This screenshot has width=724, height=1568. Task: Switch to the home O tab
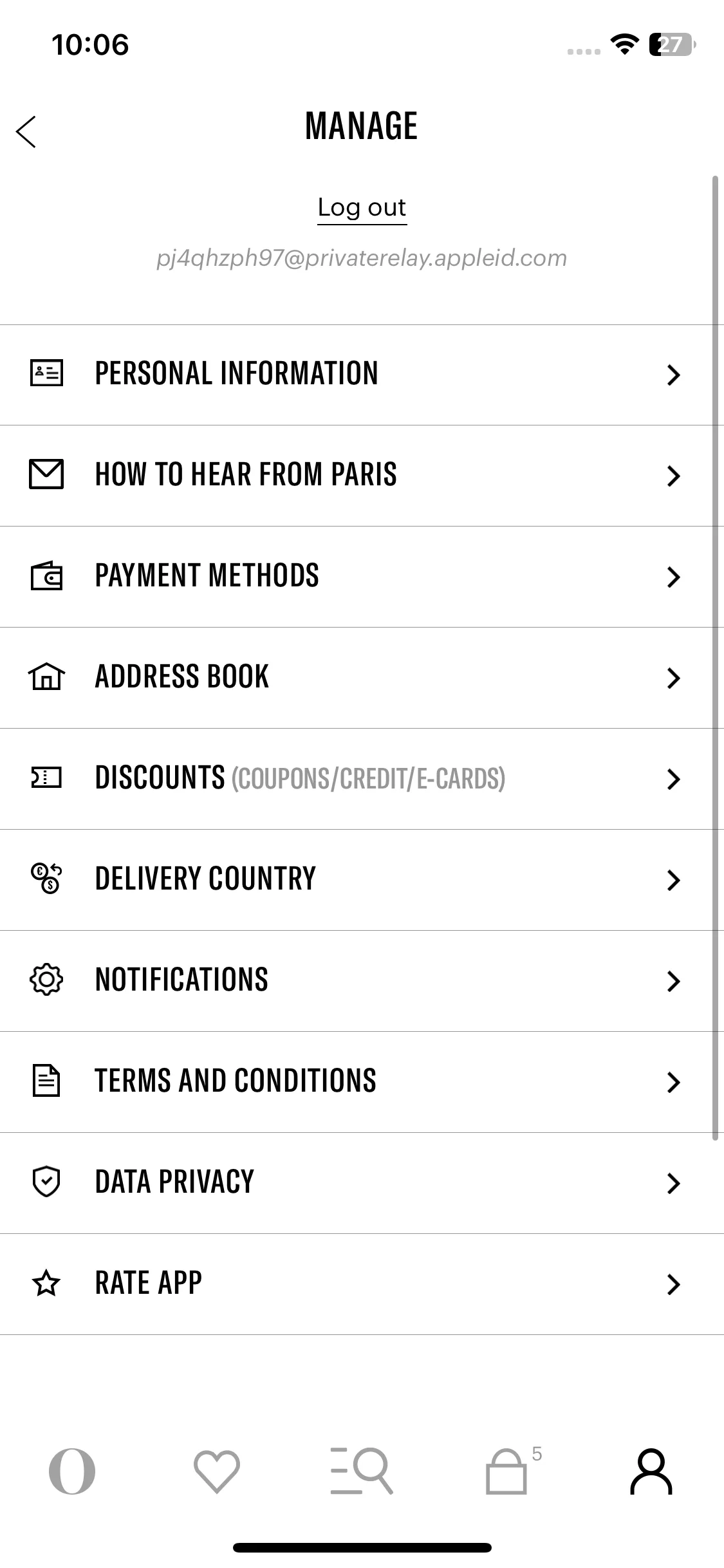pyautogui.click(x=72, y=1471)
